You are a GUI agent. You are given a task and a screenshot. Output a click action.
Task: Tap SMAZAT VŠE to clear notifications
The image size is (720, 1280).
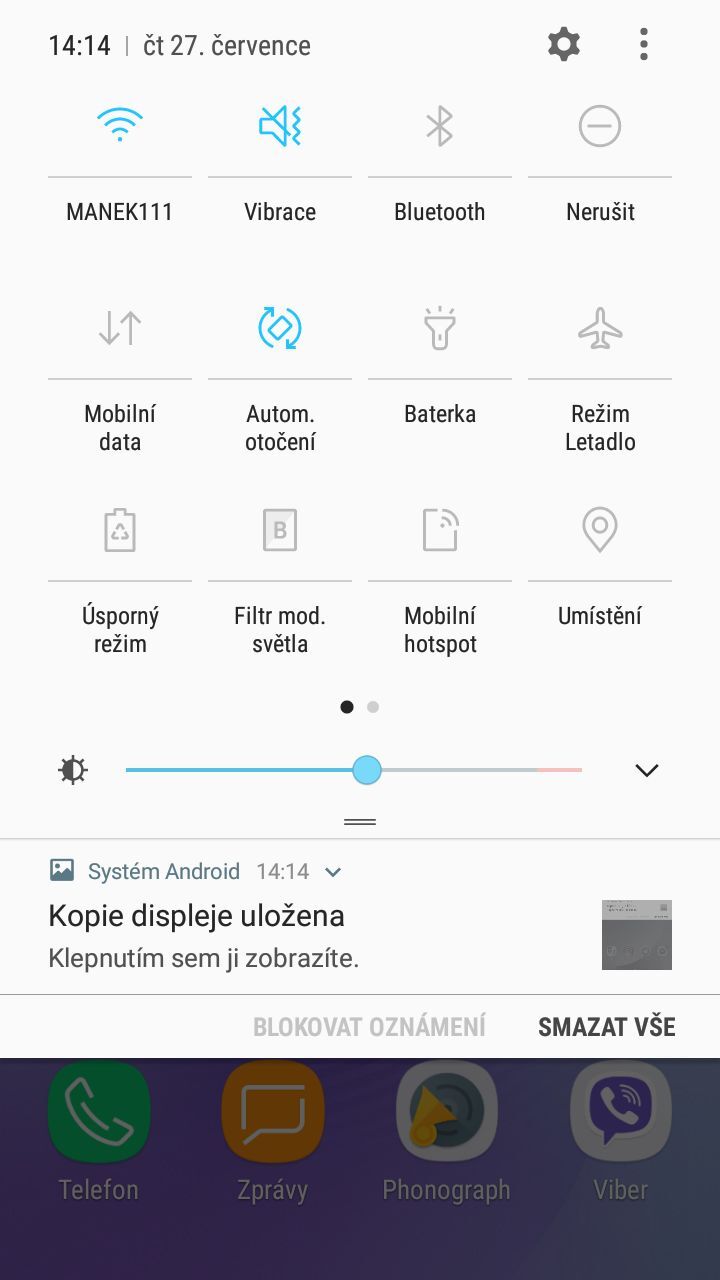(x=607, y=1026)
